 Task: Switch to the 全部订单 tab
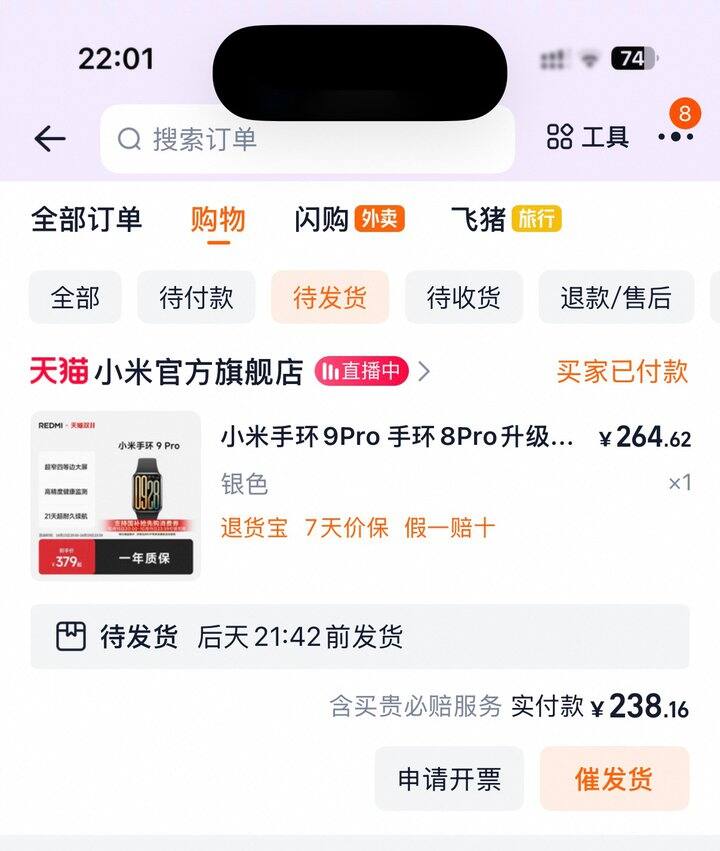click(87, 219)
